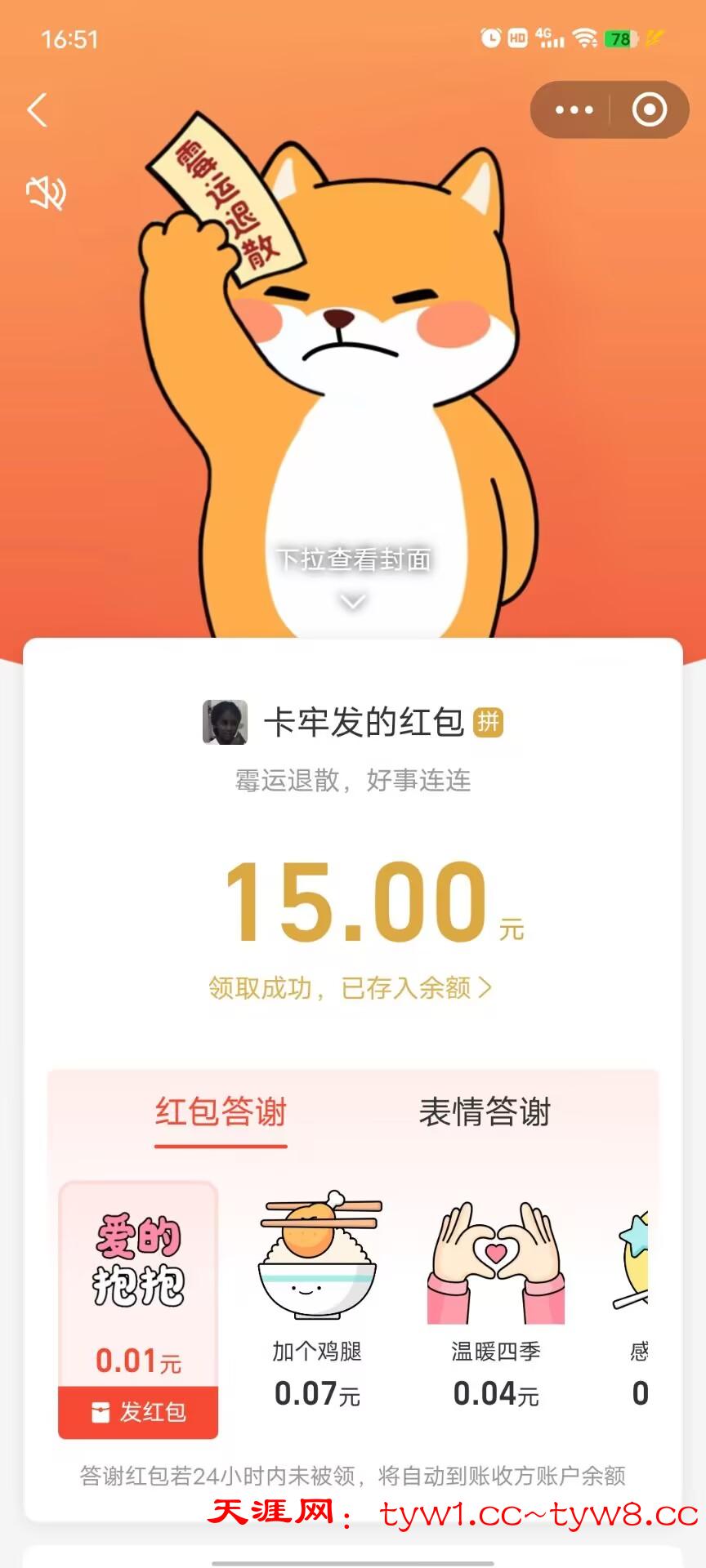
Task: Send thank-you via 发红包 button
Action: 138,1412
